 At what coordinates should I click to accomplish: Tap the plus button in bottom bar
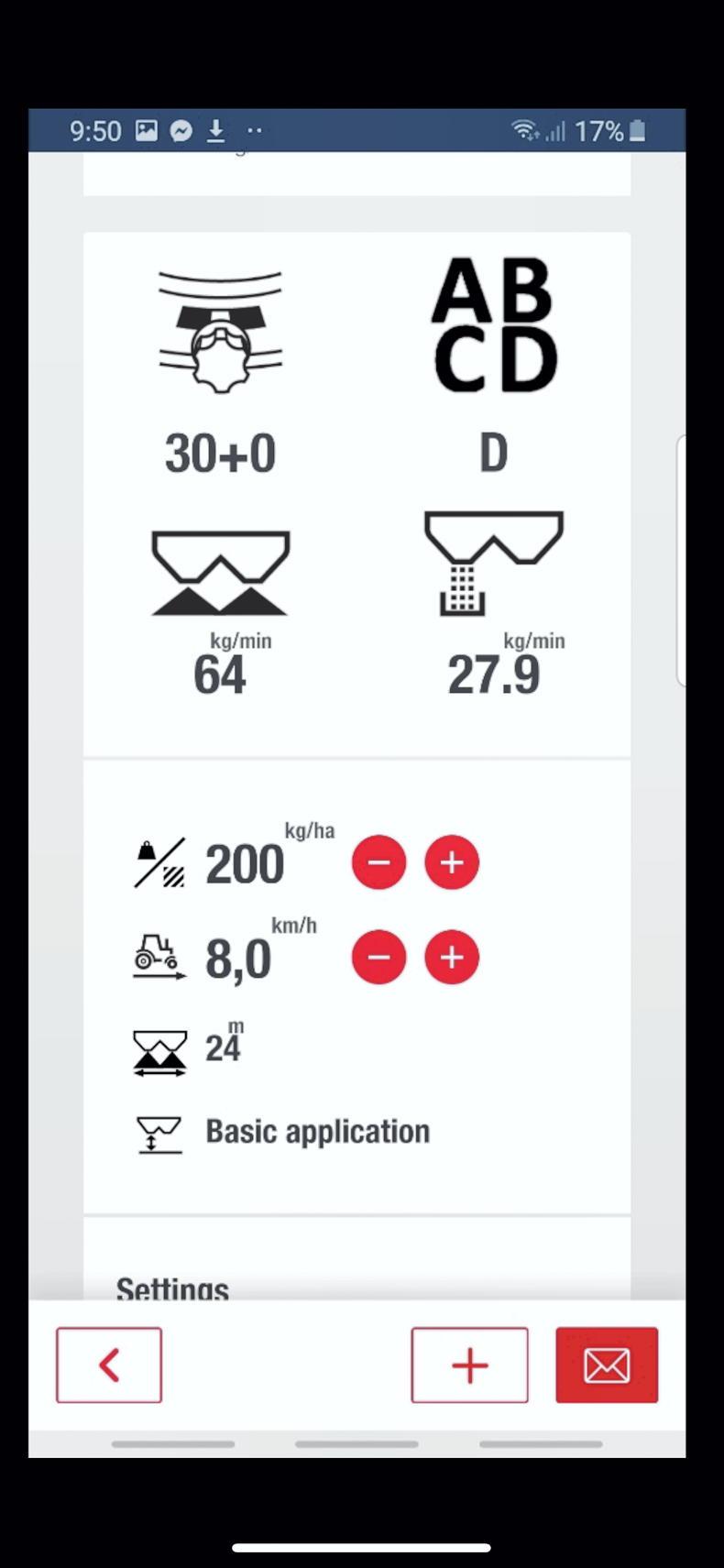pyautogui.click(x=469, y=1365)
